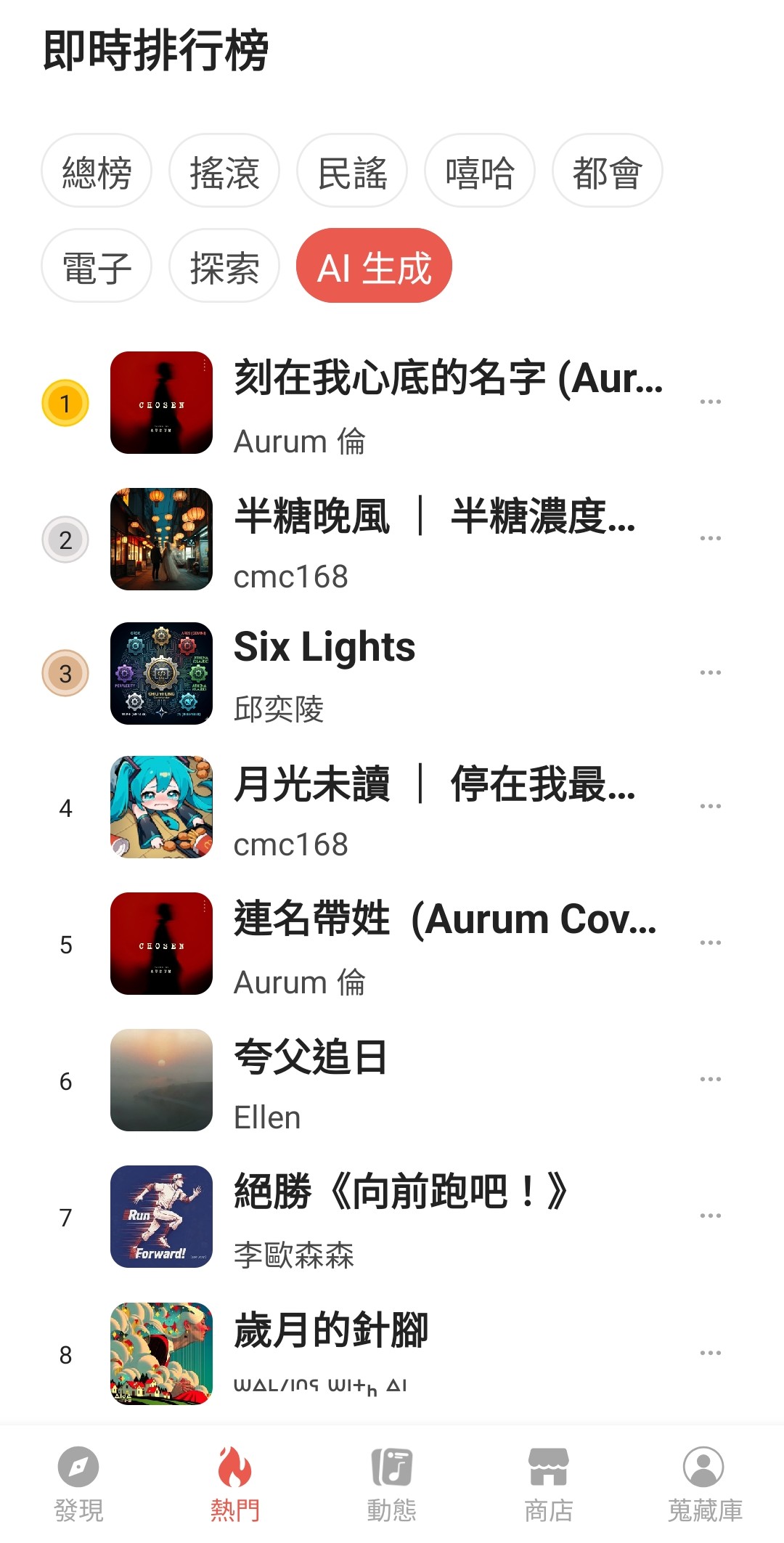Viewport: 784px width, 1543px height.
Task: Show more options for Six Lights
Action: 710,672
